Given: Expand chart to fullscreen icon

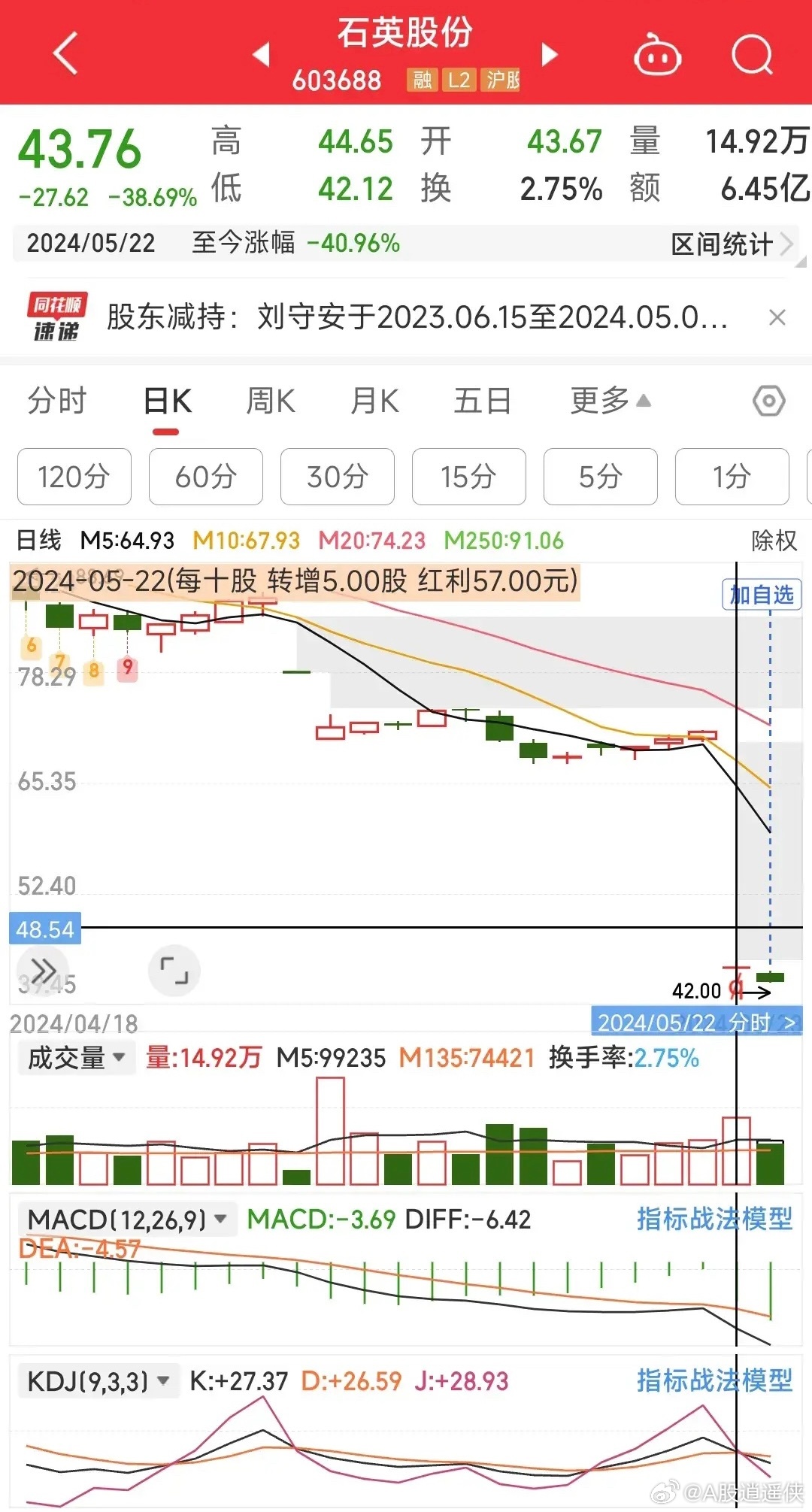Looking at the screenshot, I should [174, 970].
